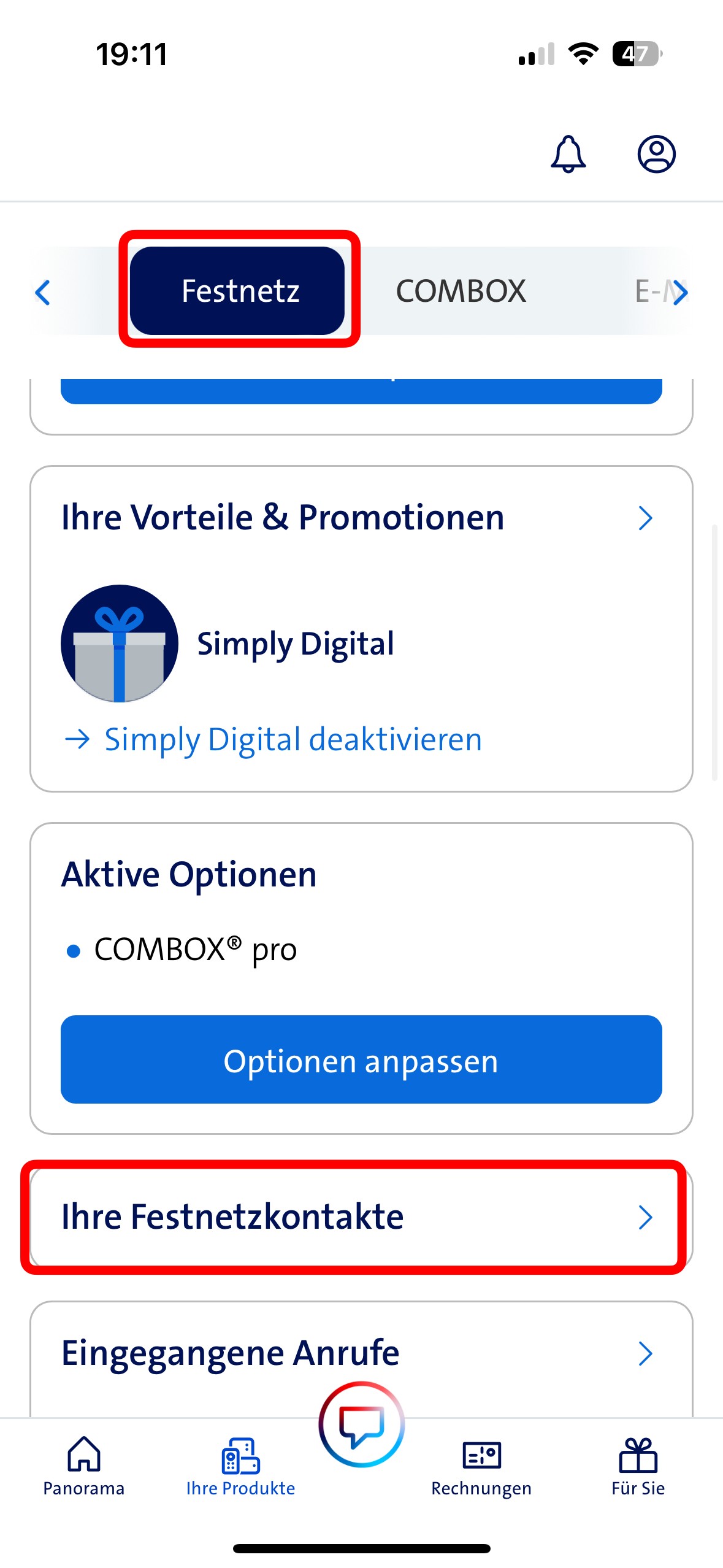Show previous tabs with left arrow

[x=43, y=292]
